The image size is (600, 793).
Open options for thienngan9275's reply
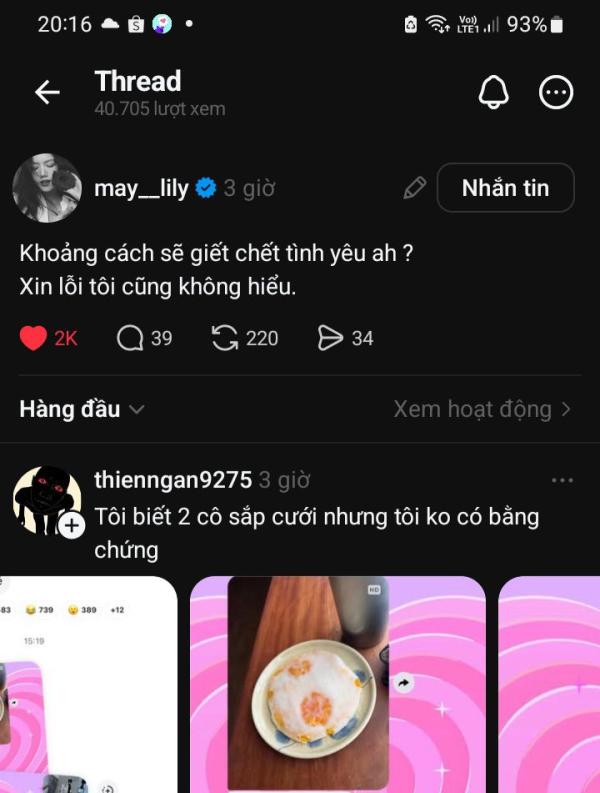pyautogui.click(x=563, y=480)
